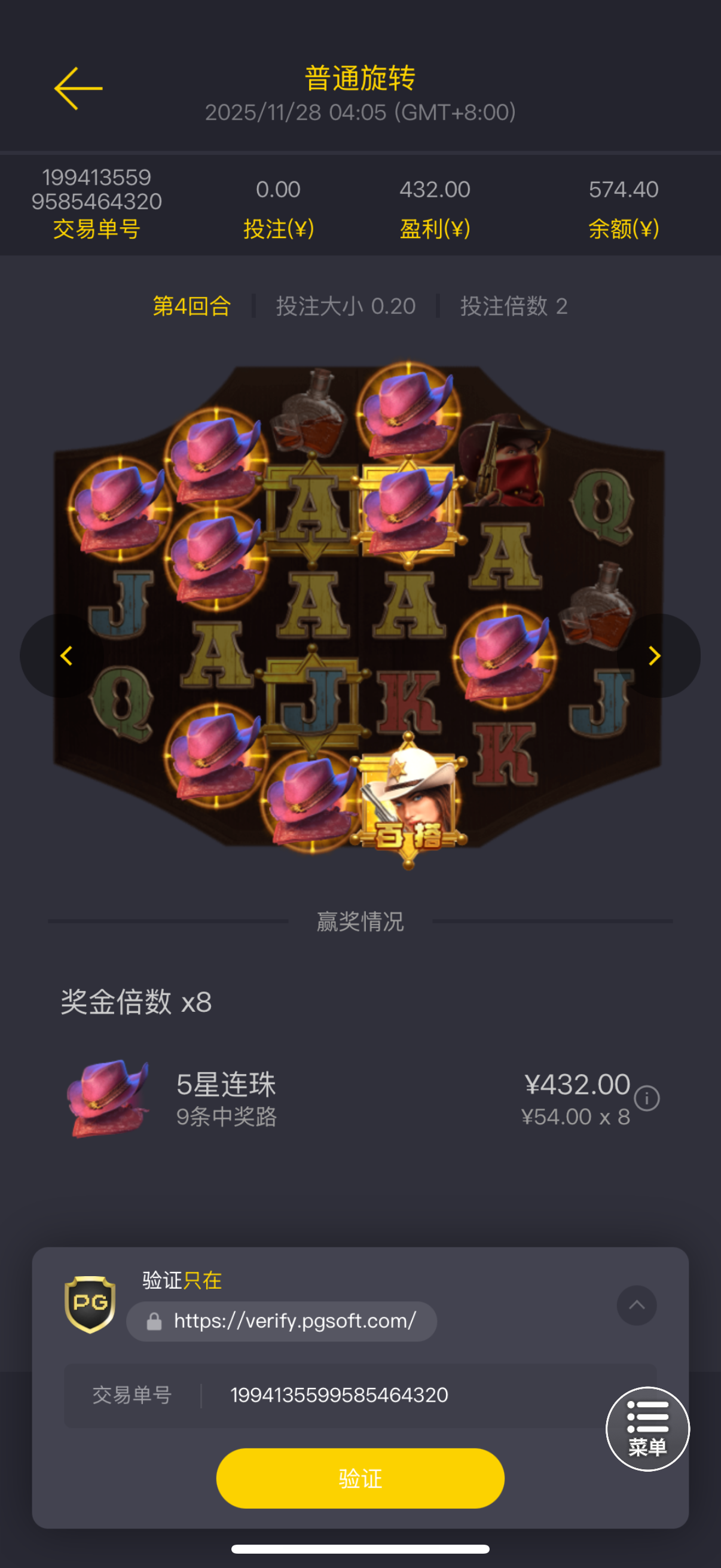
Task: Show the previous round with left chevron
Action: [x=66, y=655]
